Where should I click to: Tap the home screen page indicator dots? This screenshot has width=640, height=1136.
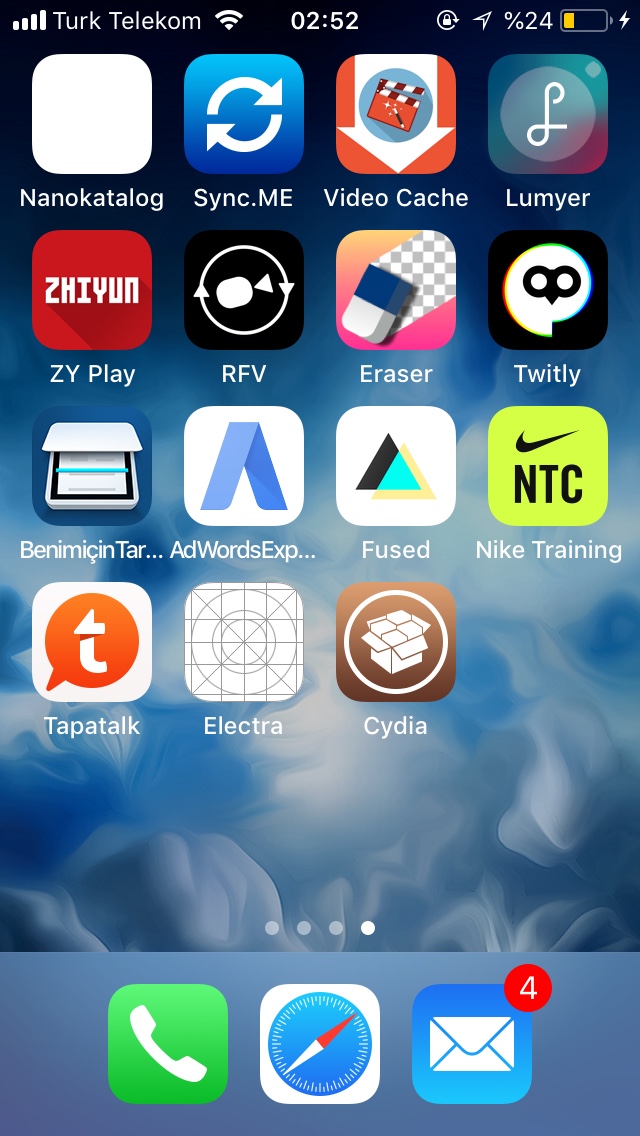pyautogui.click(x=320, y=928)
